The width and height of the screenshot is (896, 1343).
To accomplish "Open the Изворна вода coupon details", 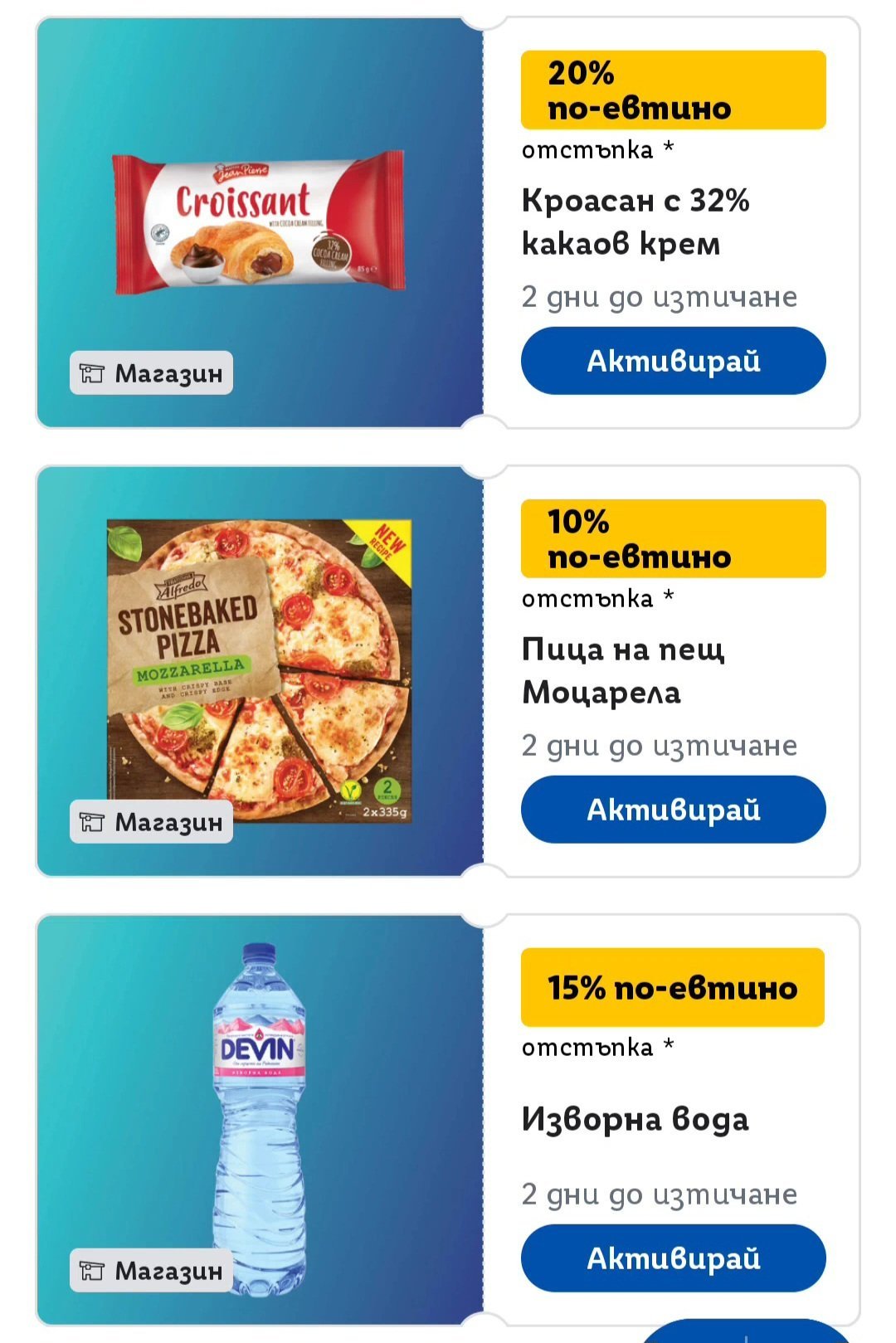I will point(635,1119).
